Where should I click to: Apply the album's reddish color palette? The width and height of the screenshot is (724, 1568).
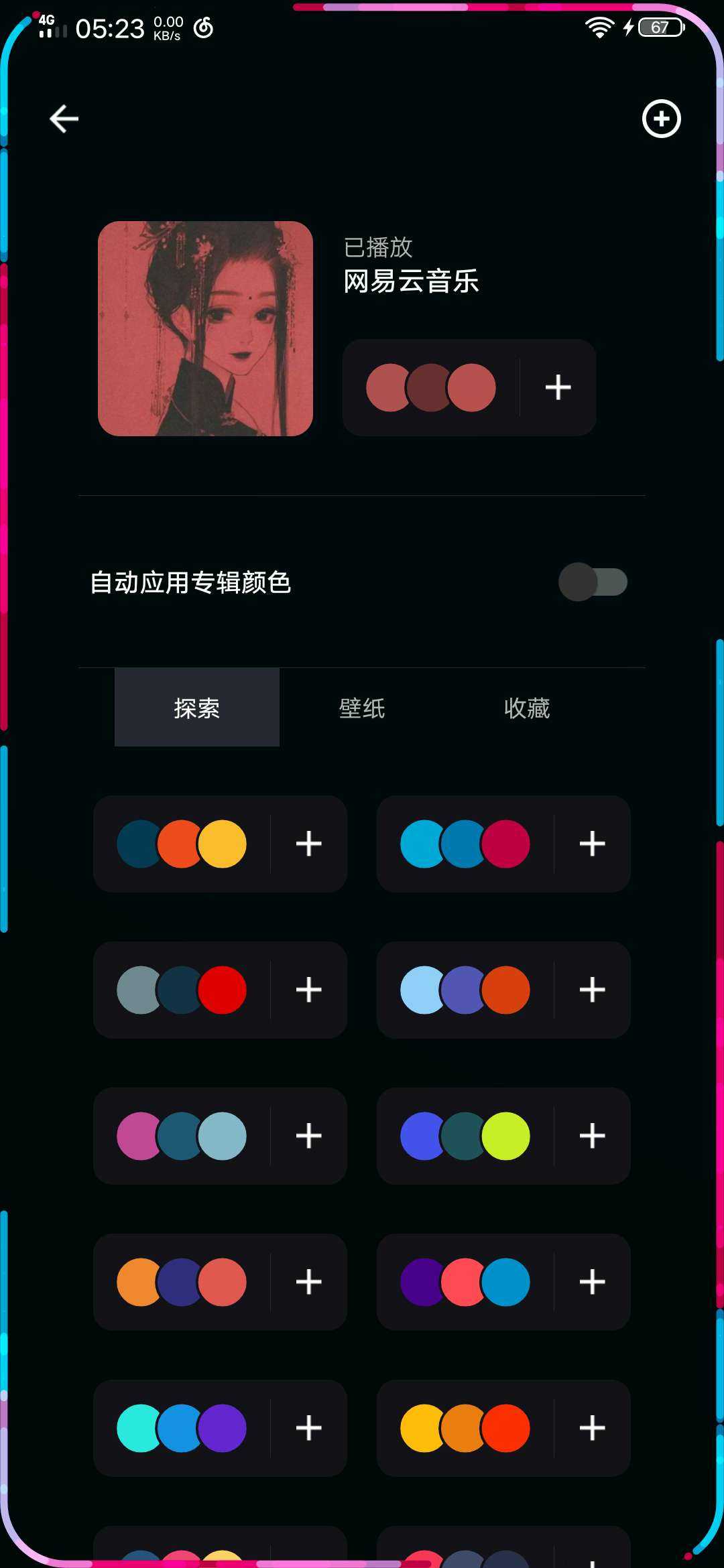(430, 388)
